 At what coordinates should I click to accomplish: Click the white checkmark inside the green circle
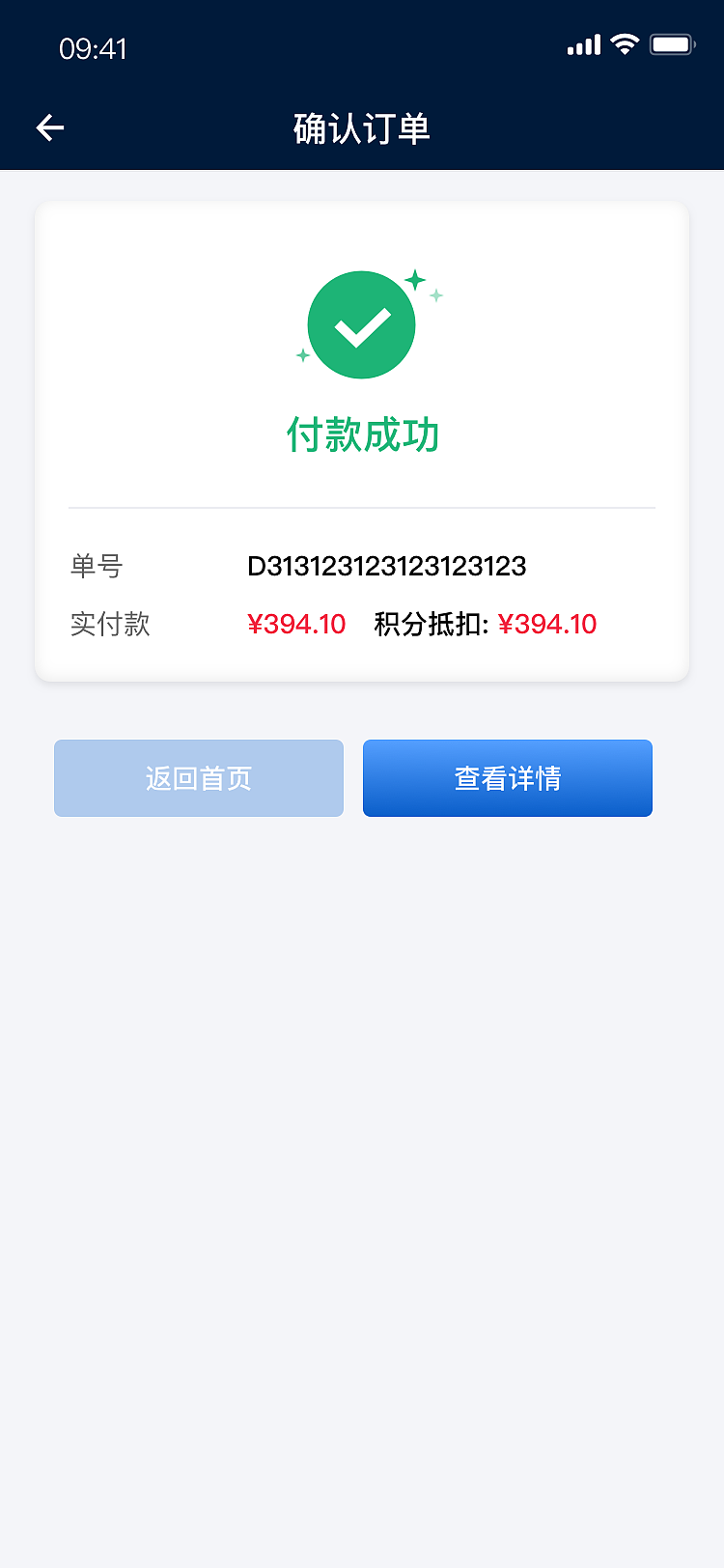361,328
